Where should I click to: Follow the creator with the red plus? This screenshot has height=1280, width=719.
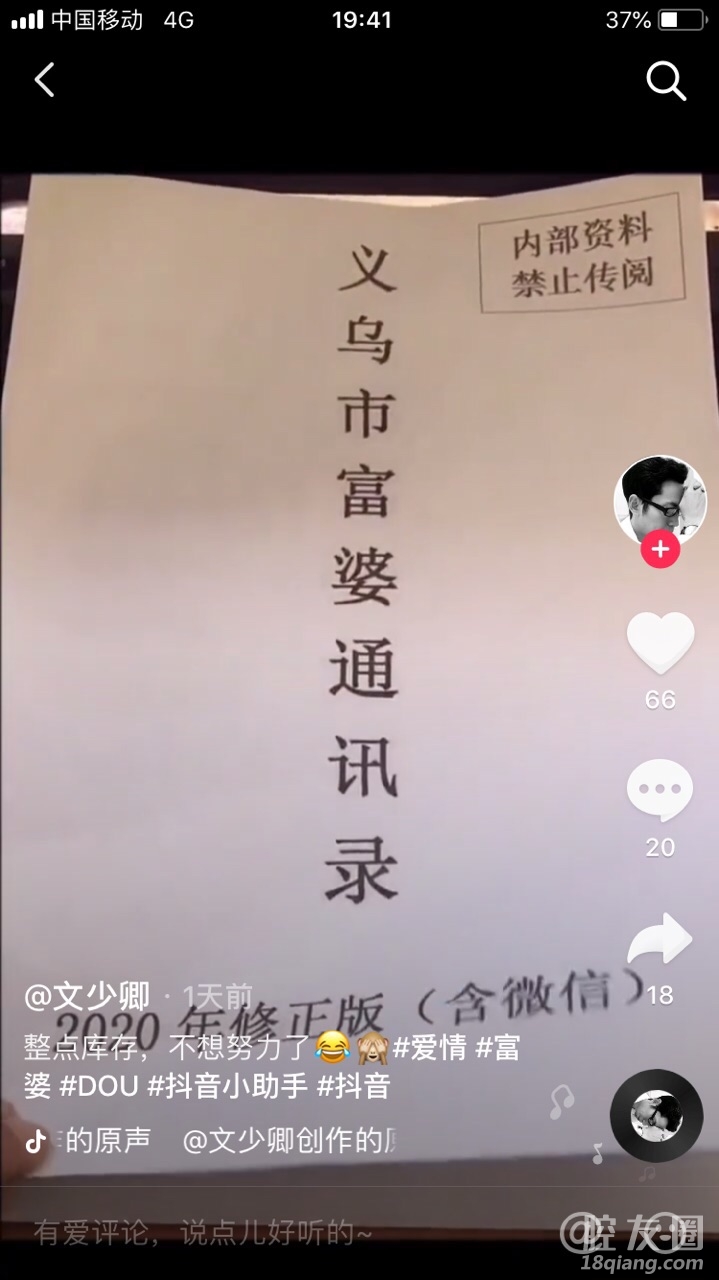pyautogui.click(x=660, y=550)
